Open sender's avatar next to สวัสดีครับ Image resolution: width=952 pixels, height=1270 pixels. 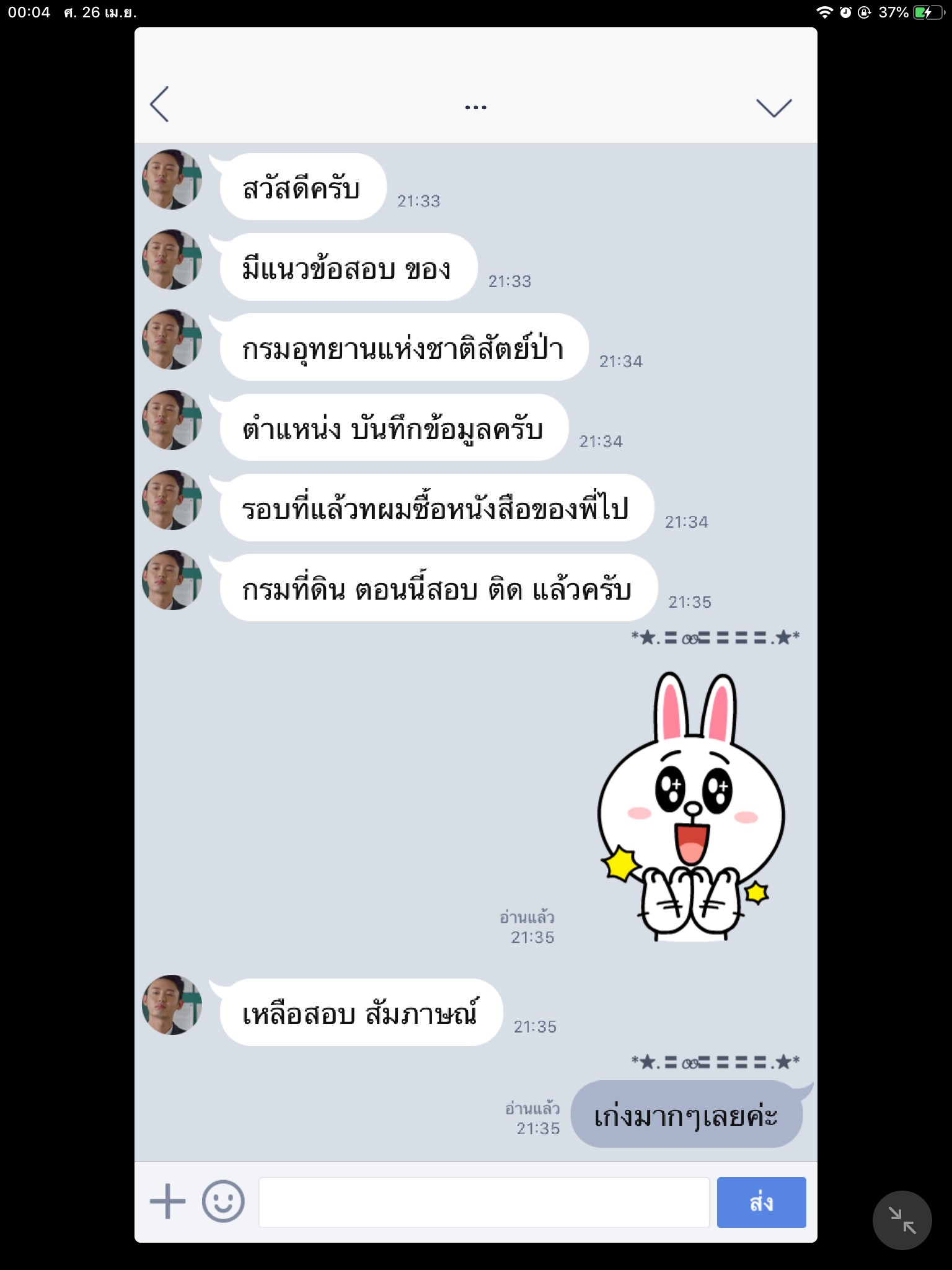click(x=172, y=180)
